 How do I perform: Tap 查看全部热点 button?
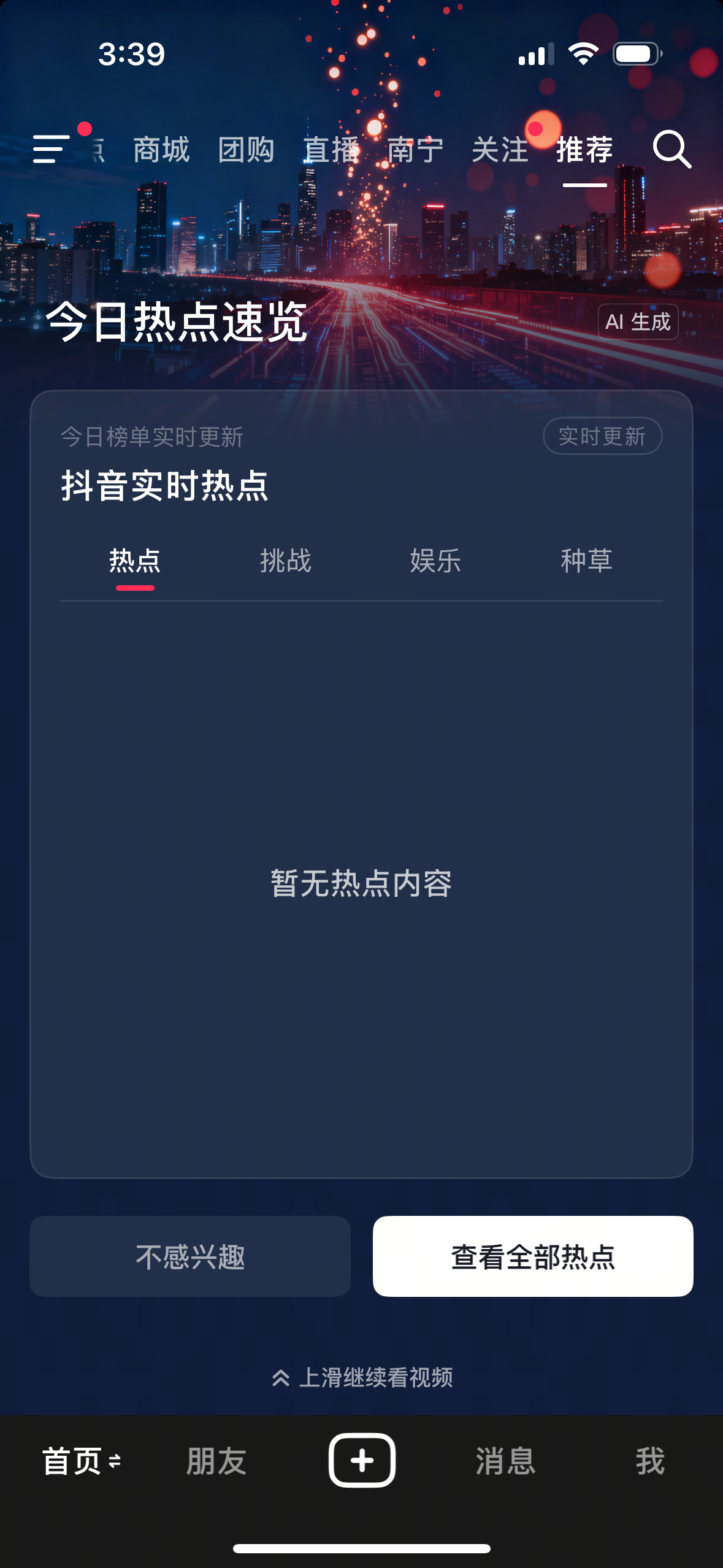pos(533,1256)
